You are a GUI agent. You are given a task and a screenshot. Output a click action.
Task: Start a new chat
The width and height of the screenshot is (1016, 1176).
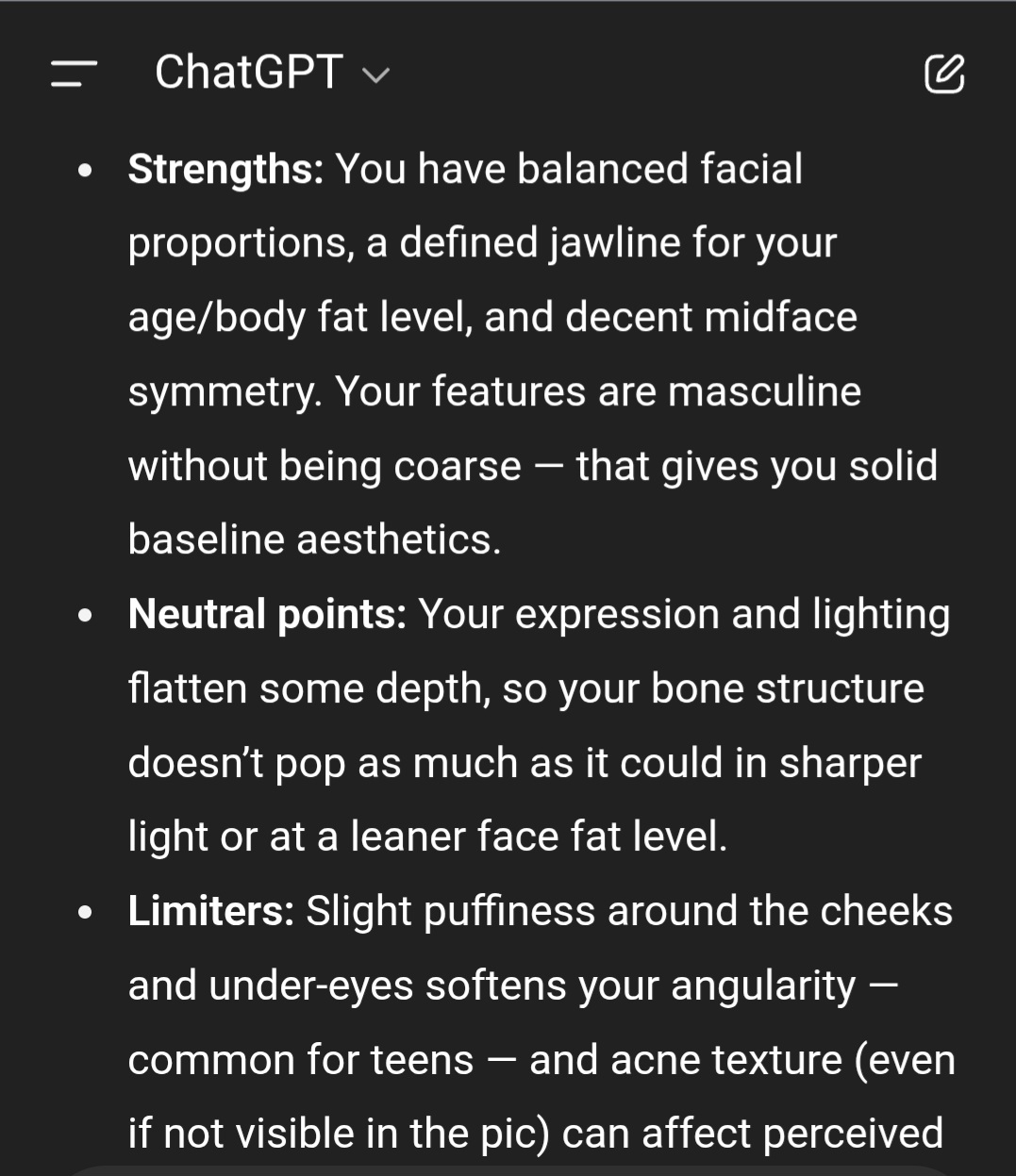[x=944, y=74]
